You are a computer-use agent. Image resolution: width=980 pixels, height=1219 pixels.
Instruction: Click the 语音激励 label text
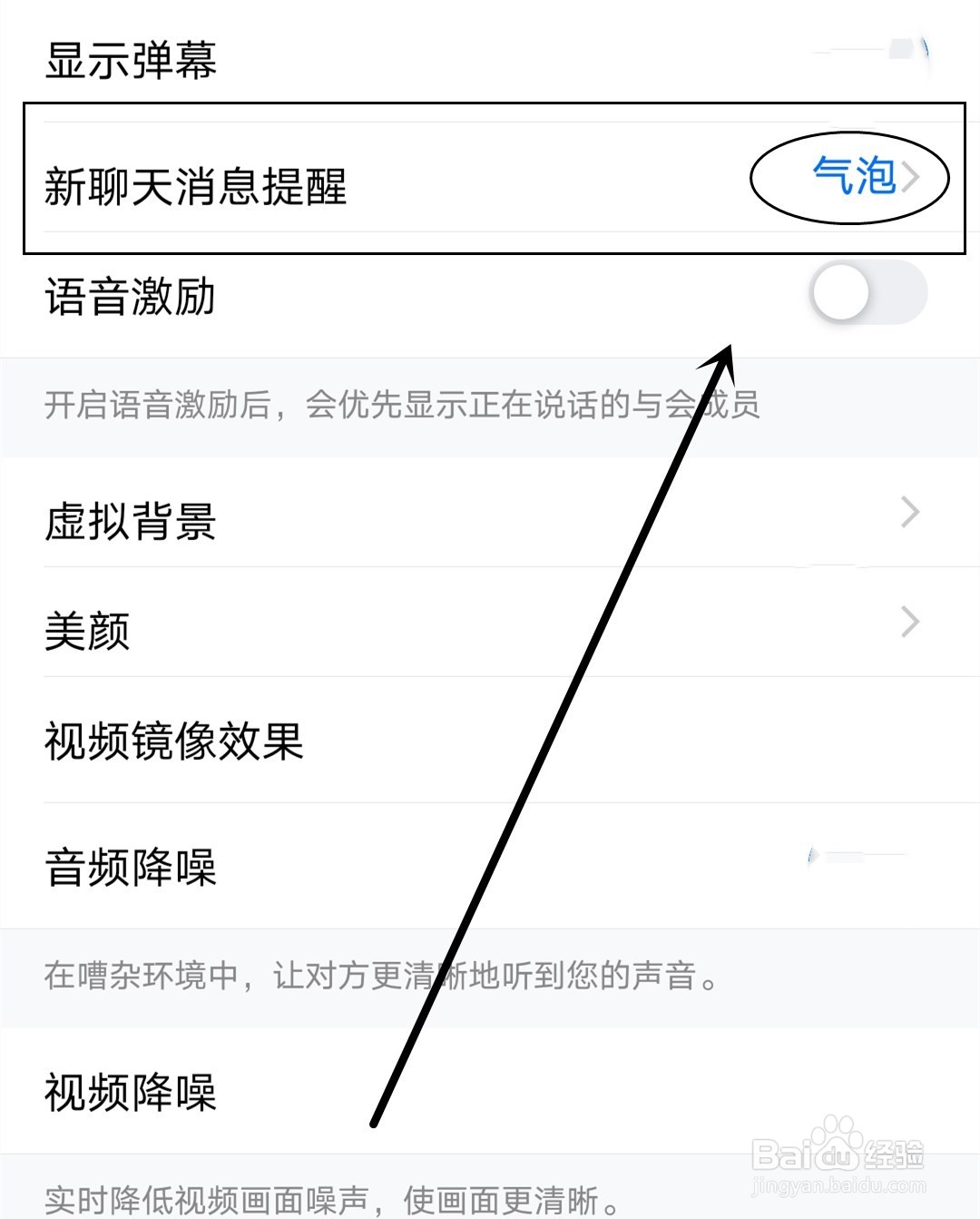click(132, 297)
